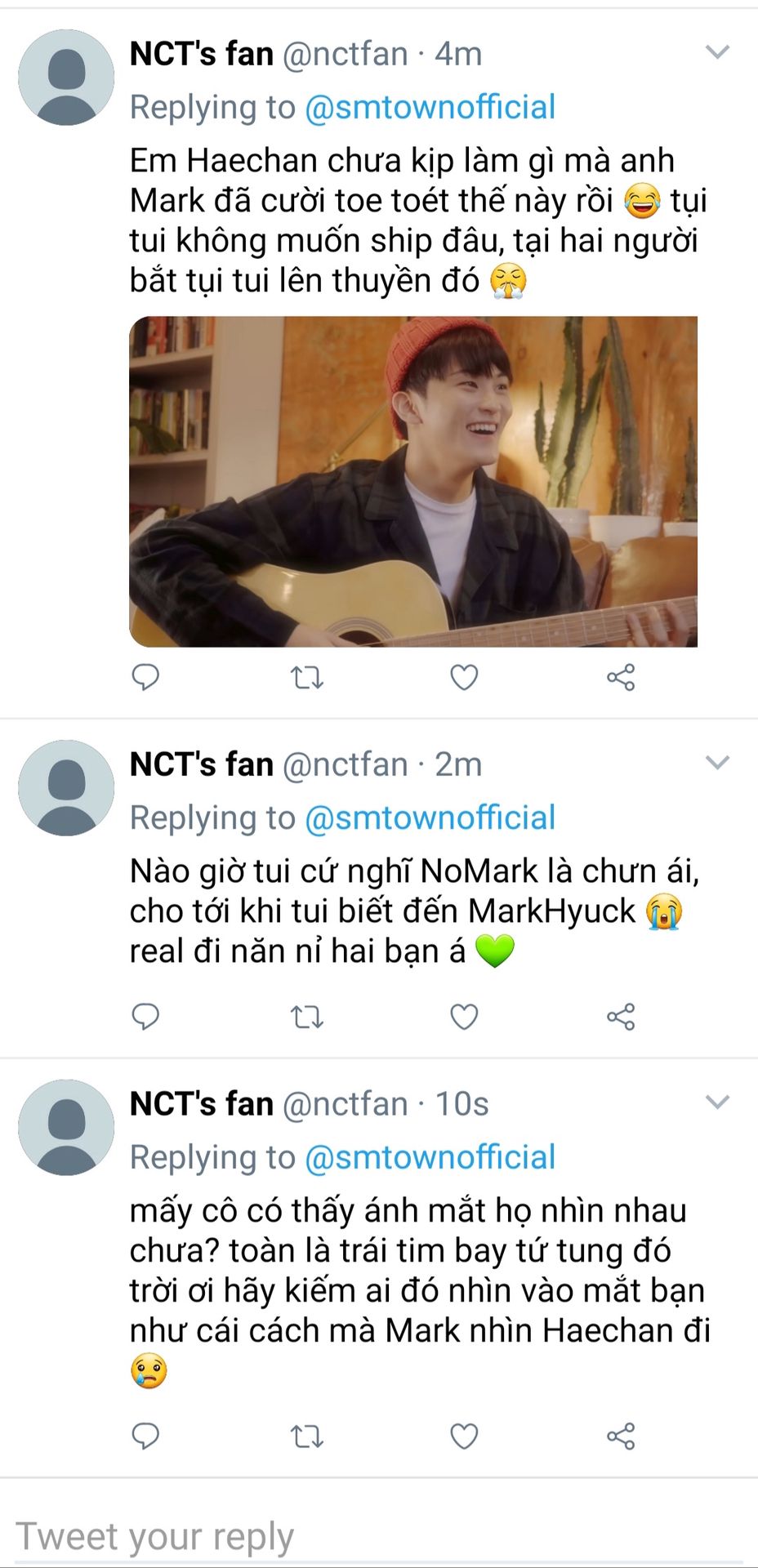Open @smtownofficial link in the 4m tweet
This screenshot has width=758, height=1568.
(x=430, y=107)
